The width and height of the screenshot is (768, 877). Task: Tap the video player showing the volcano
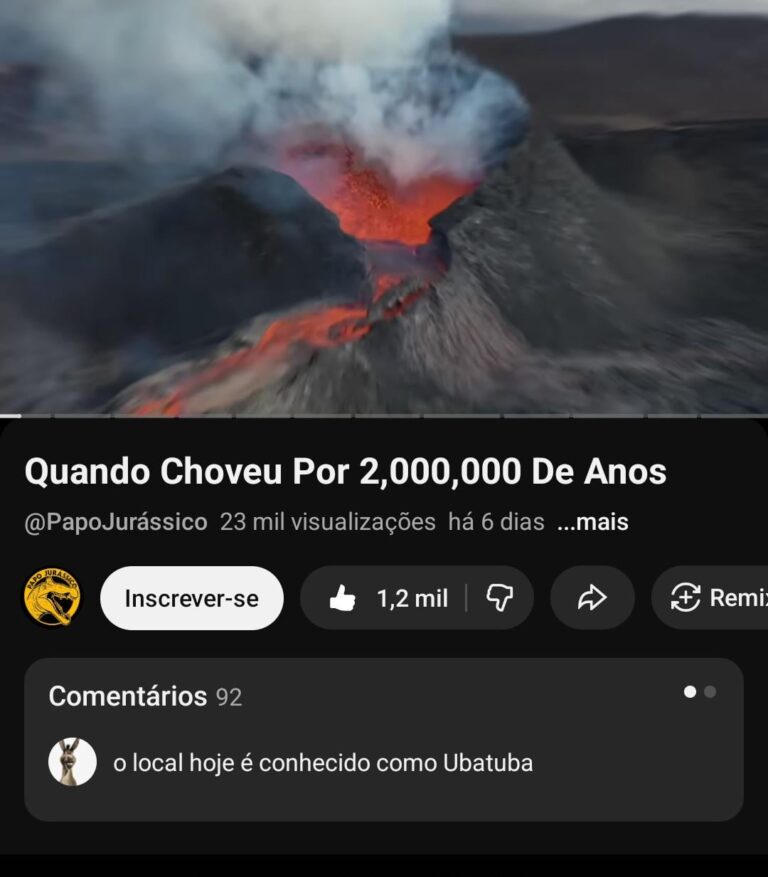pos(384,207)
